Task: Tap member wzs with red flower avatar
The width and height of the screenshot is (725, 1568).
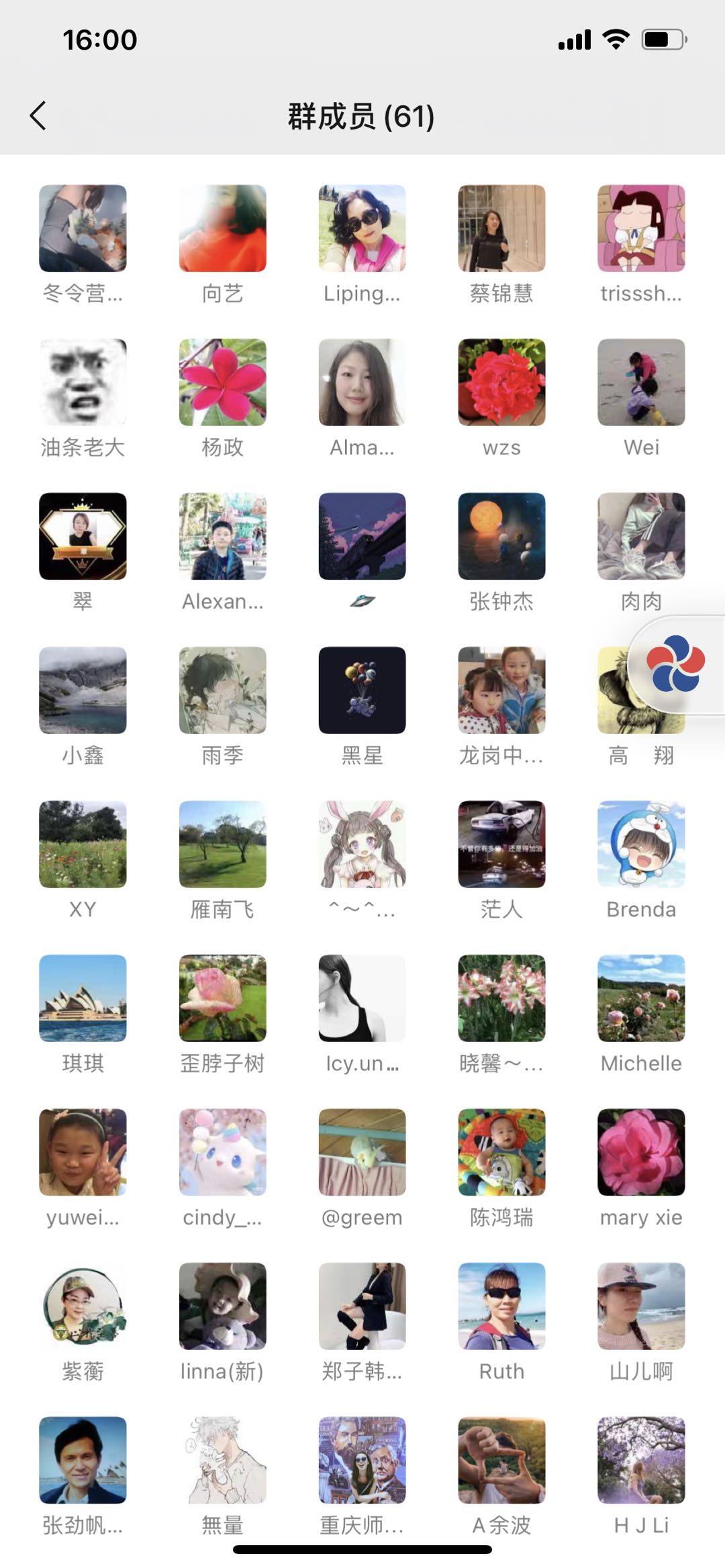Action: click(501, 382)
